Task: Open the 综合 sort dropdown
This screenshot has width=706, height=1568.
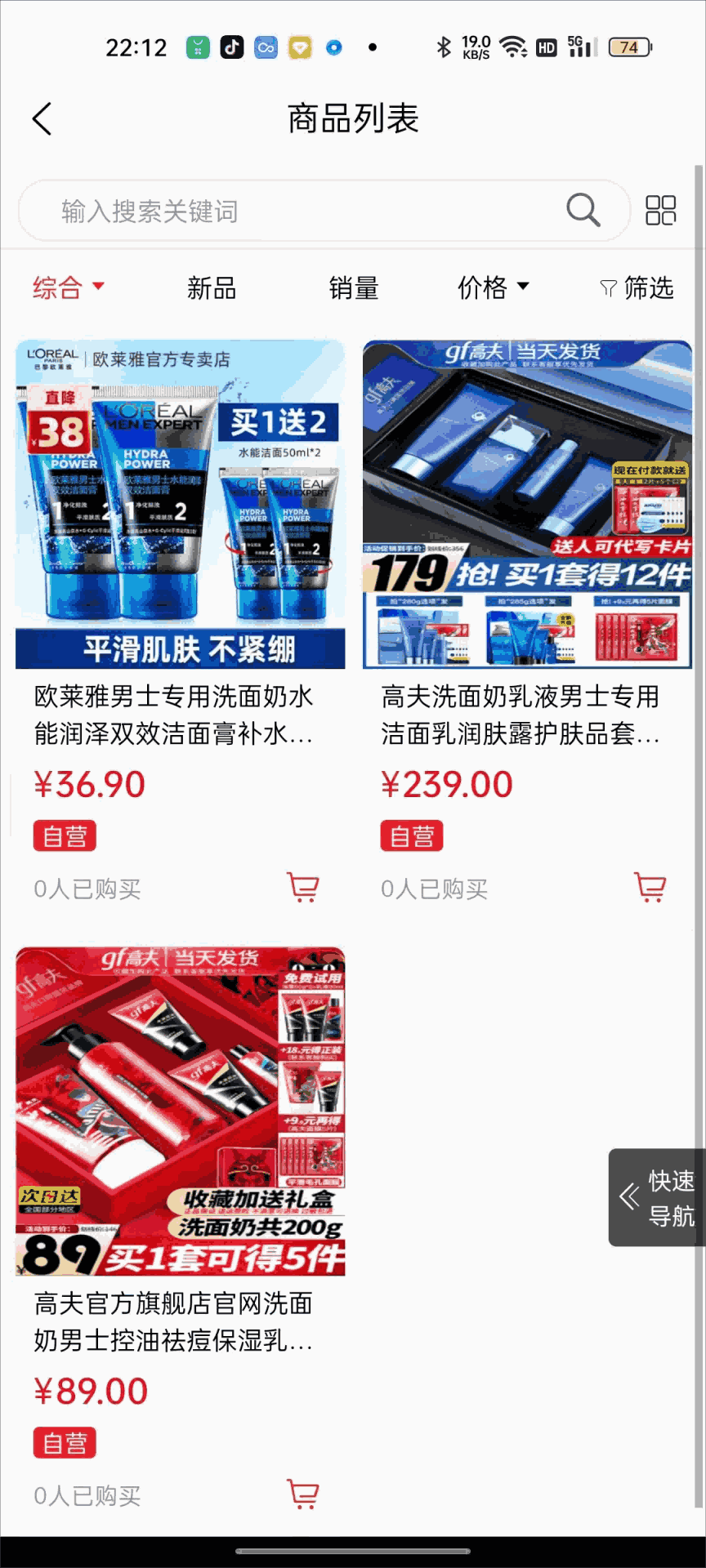Action: [69, 287]
